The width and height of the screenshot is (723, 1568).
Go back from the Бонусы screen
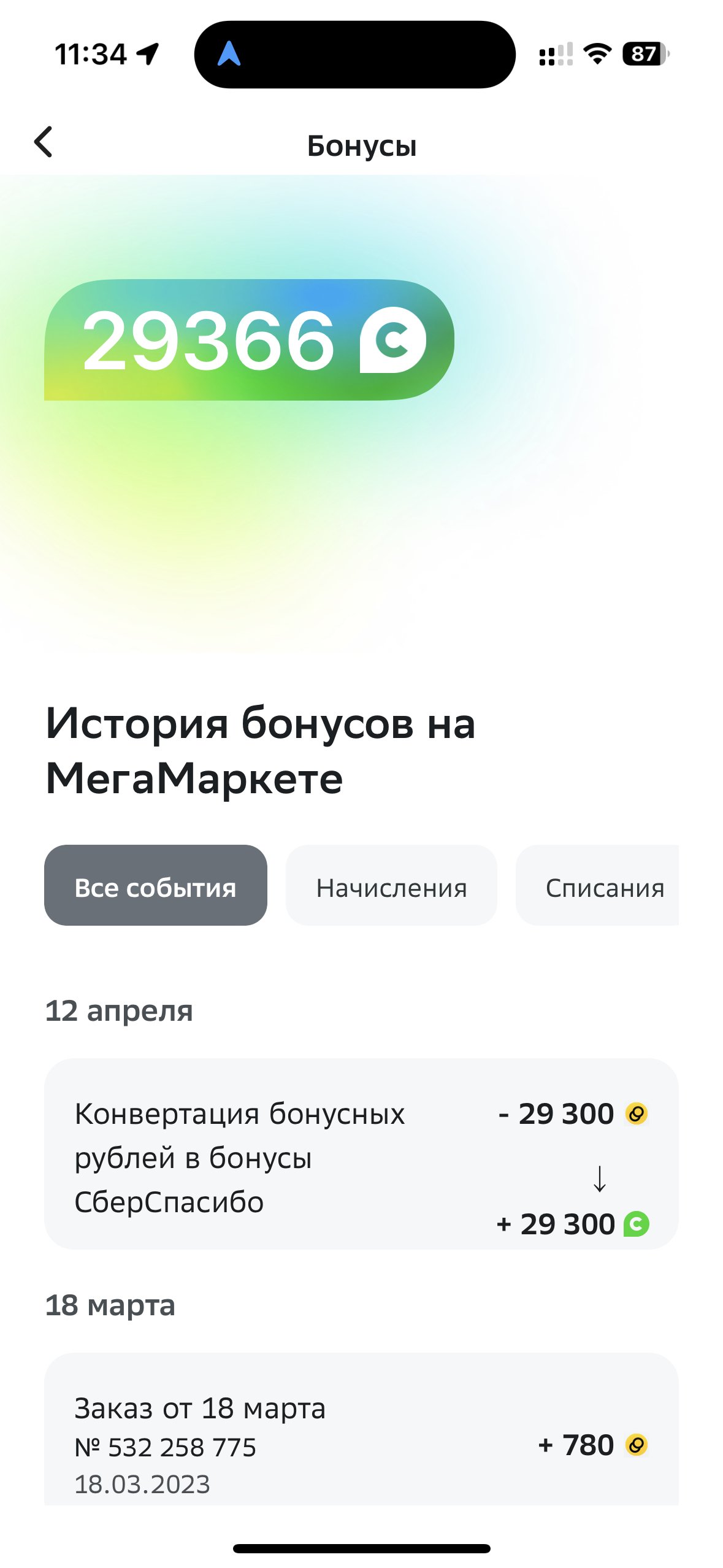coord(44,143)
